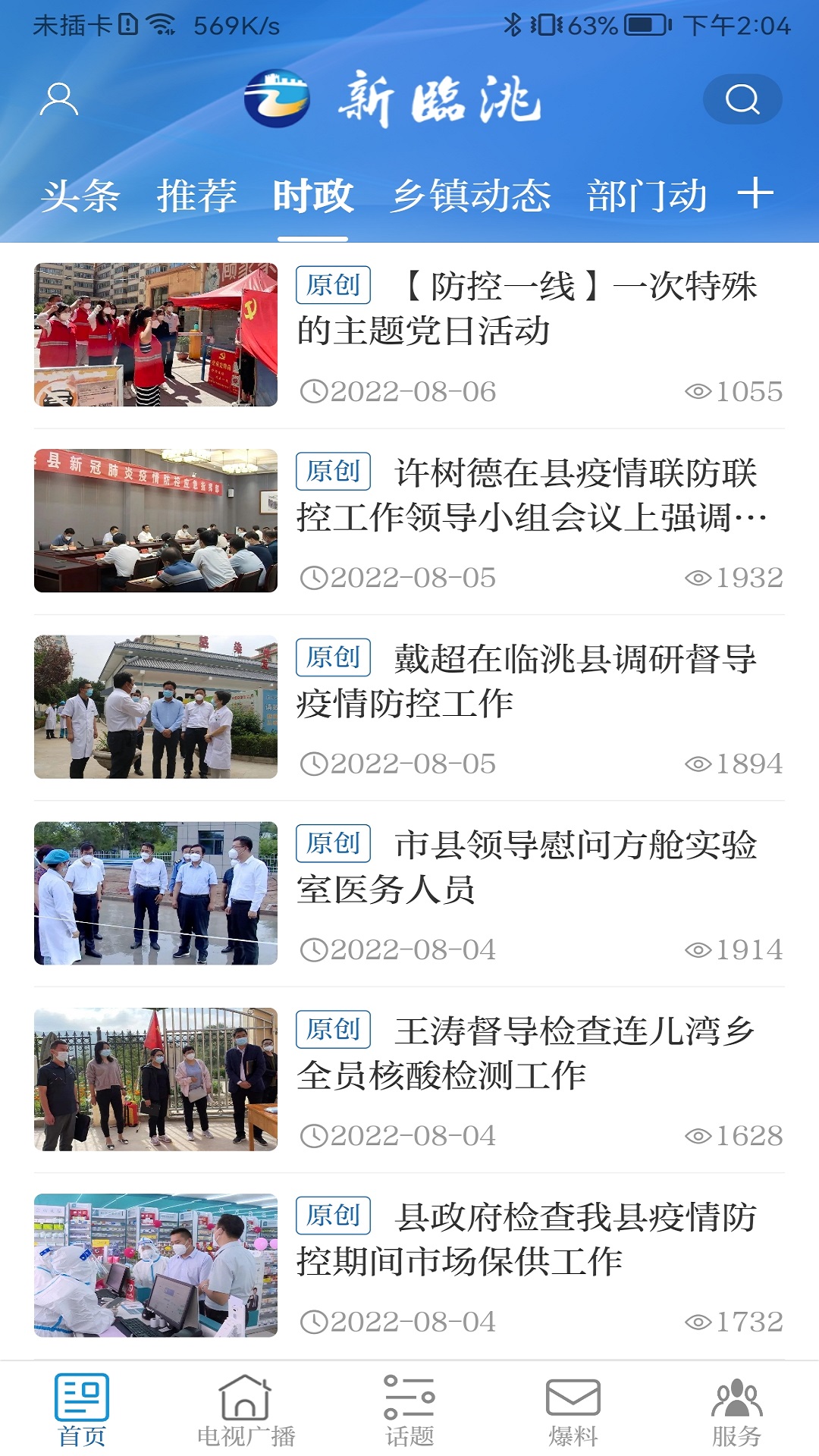Go to the 首页 tab
The image size is (819, 1456).
82,1409
